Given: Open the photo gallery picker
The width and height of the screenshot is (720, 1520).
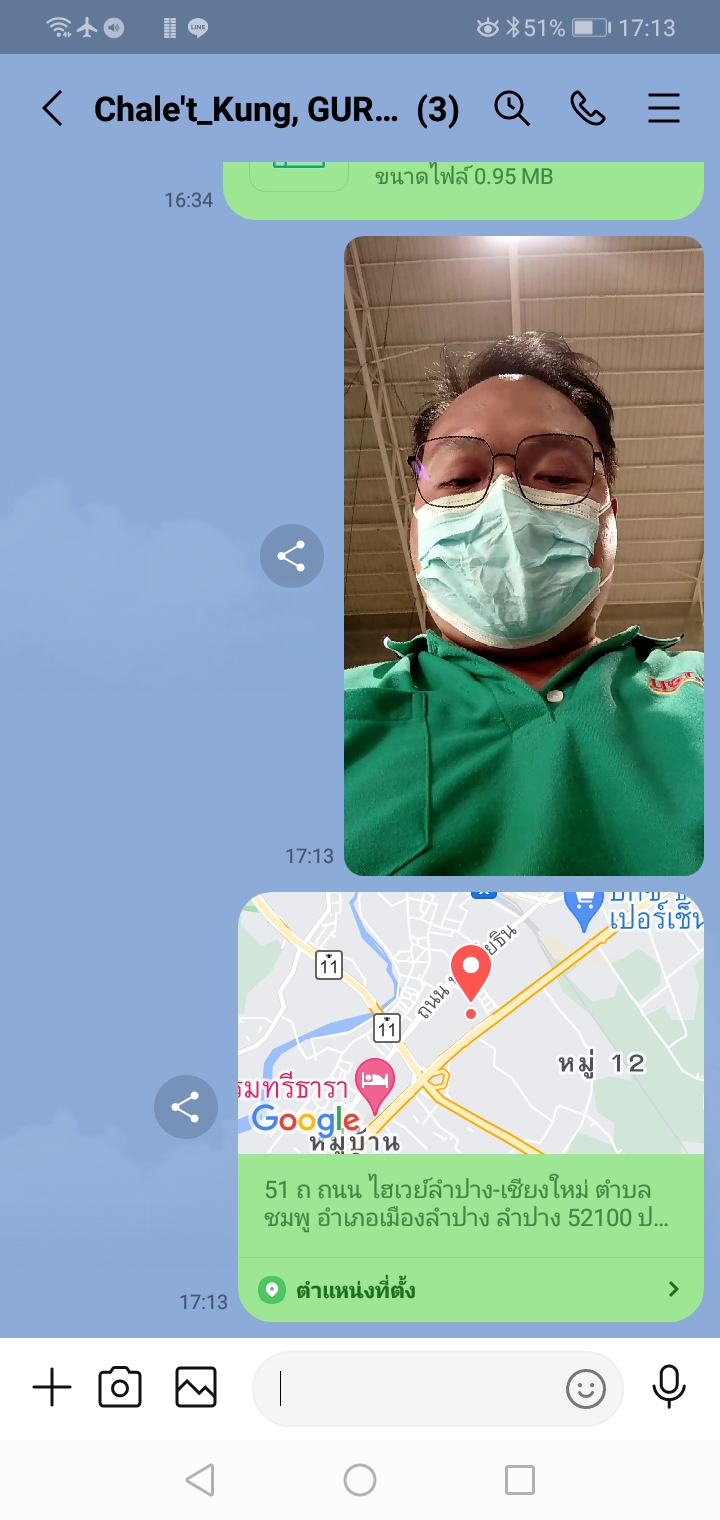Looking at the screenshot, I should tap(196, 1388).
